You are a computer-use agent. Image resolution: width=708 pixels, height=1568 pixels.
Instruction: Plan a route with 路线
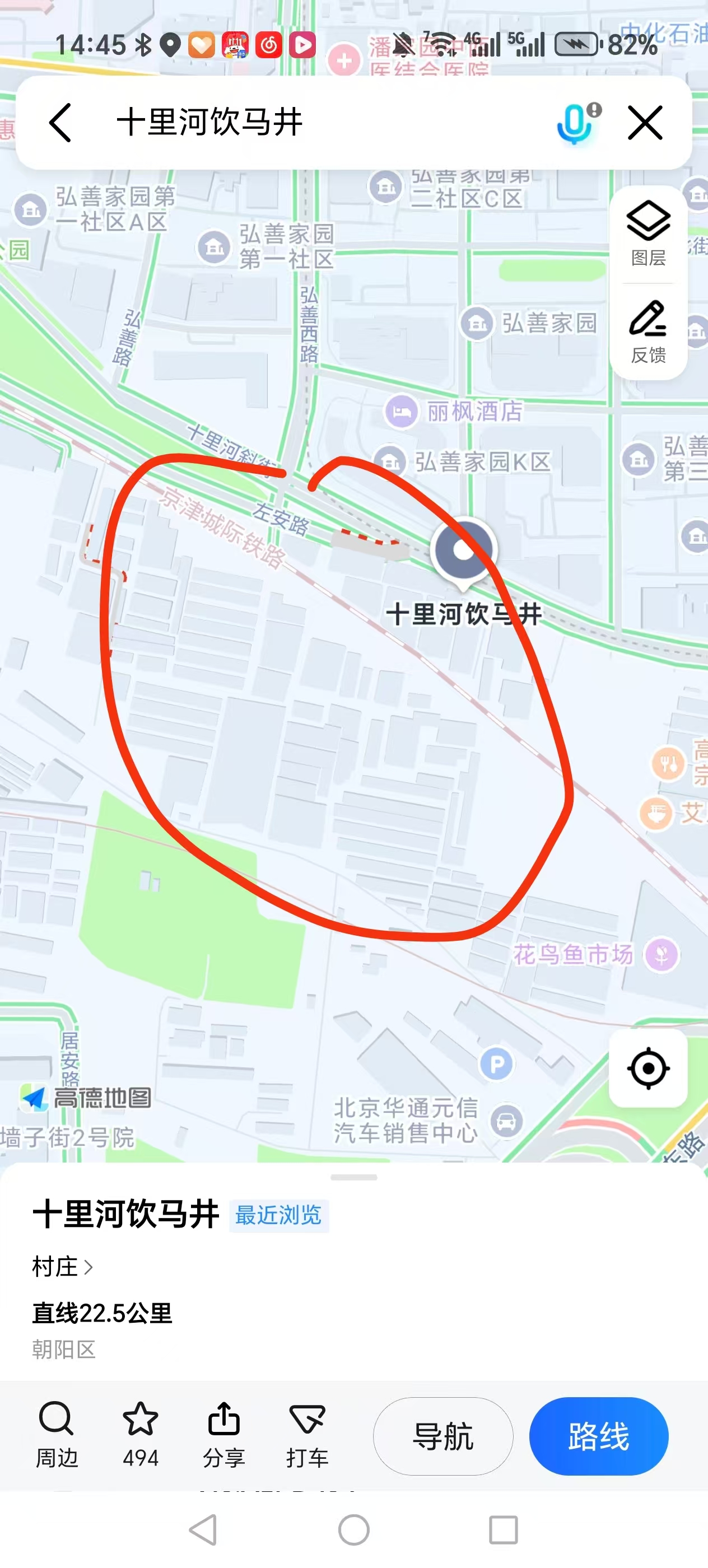point(598,1436)
